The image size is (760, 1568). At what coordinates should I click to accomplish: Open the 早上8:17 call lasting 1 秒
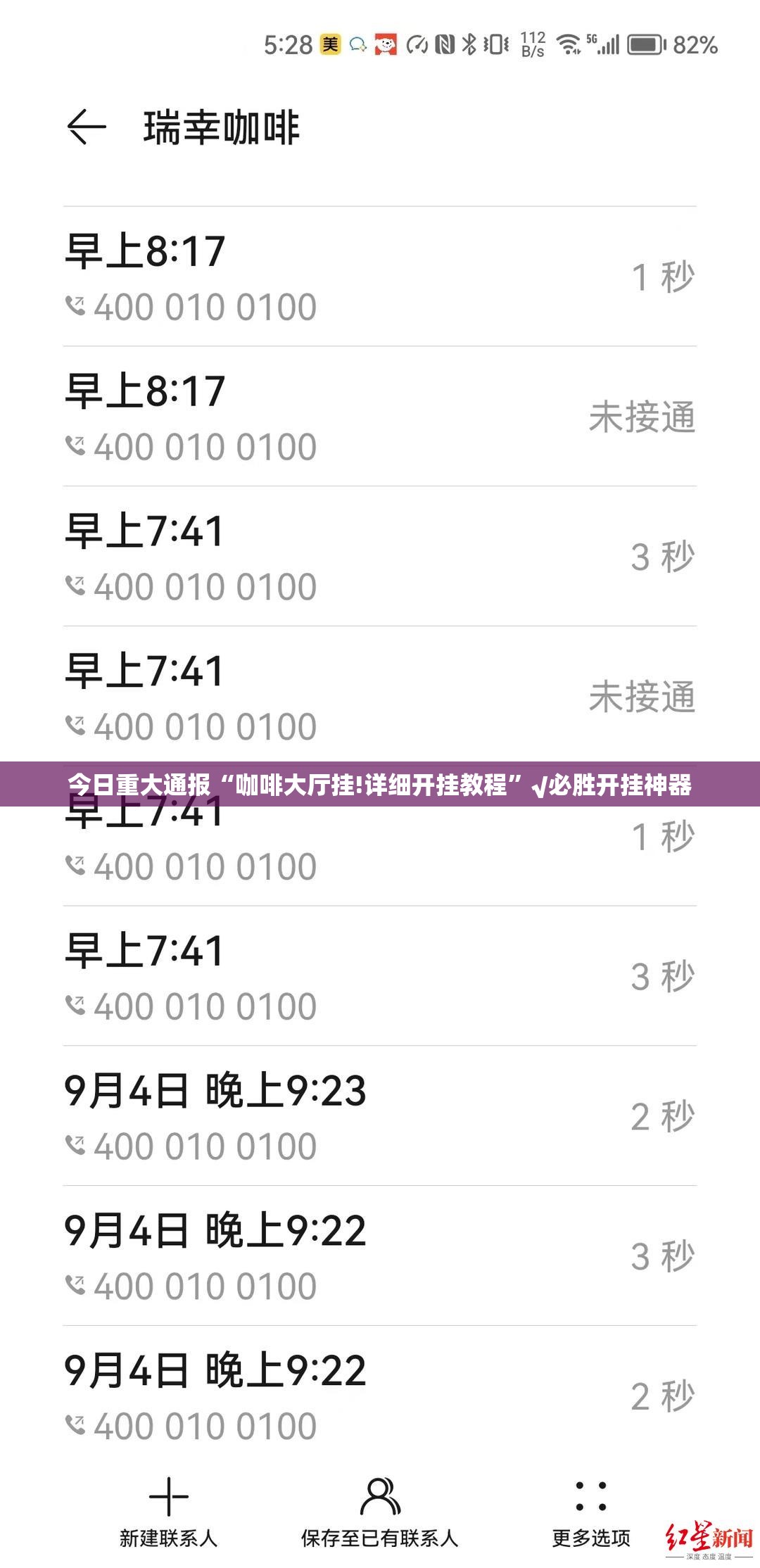coord(380,277)
